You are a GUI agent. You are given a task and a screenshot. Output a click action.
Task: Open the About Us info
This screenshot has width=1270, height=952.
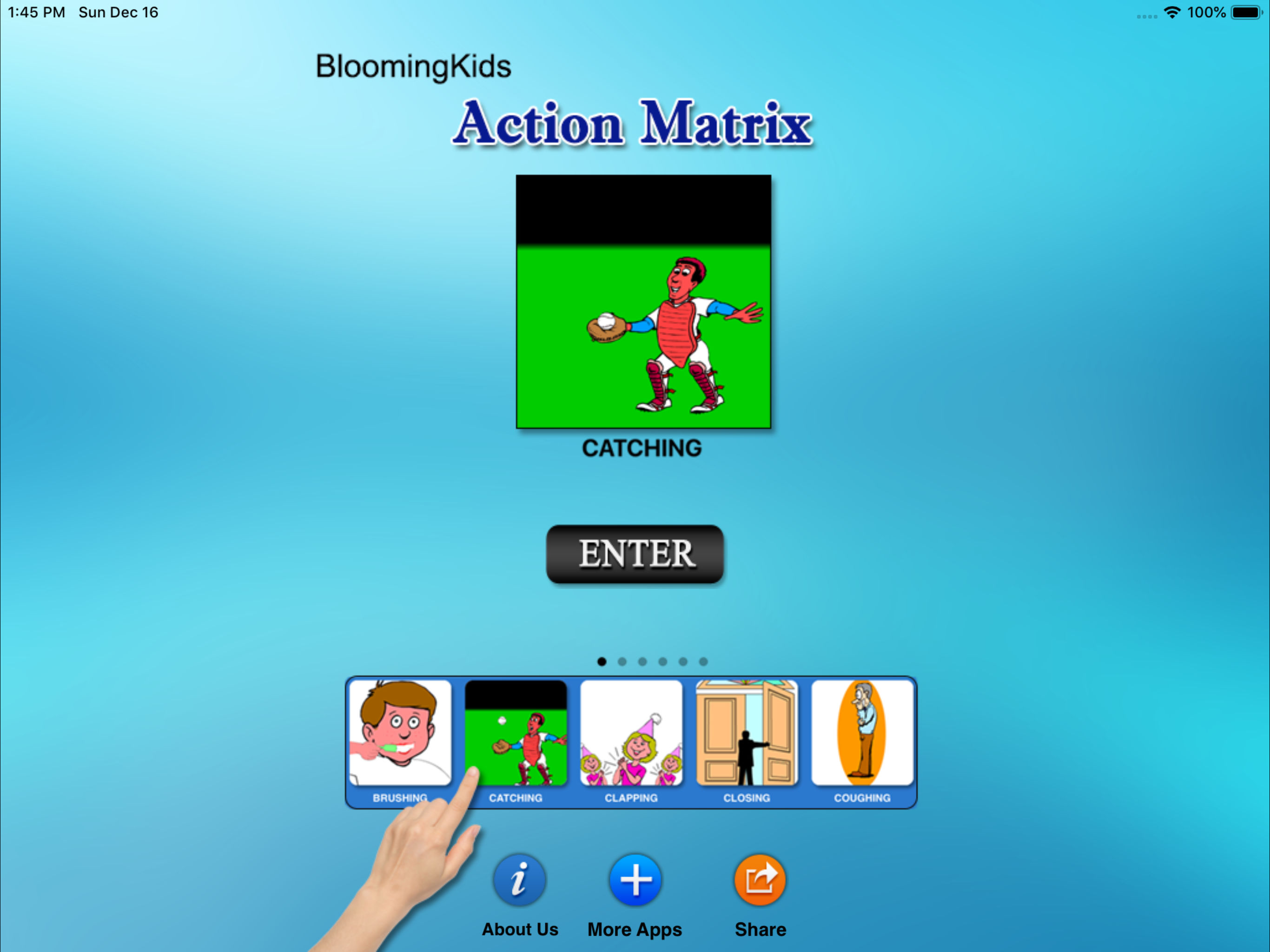pyautogui.click(x=519, y=879)
